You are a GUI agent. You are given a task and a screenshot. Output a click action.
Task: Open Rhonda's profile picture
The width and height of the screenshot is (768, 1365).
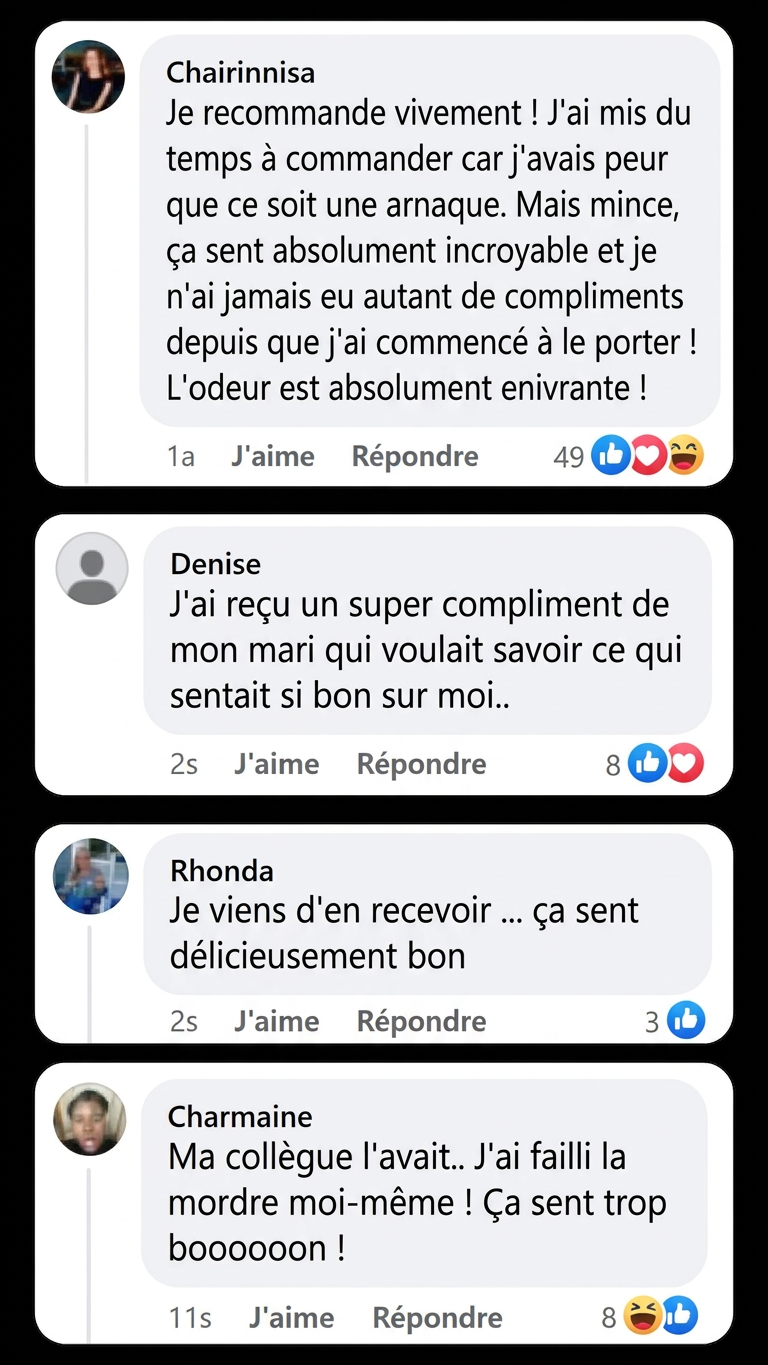90,876
